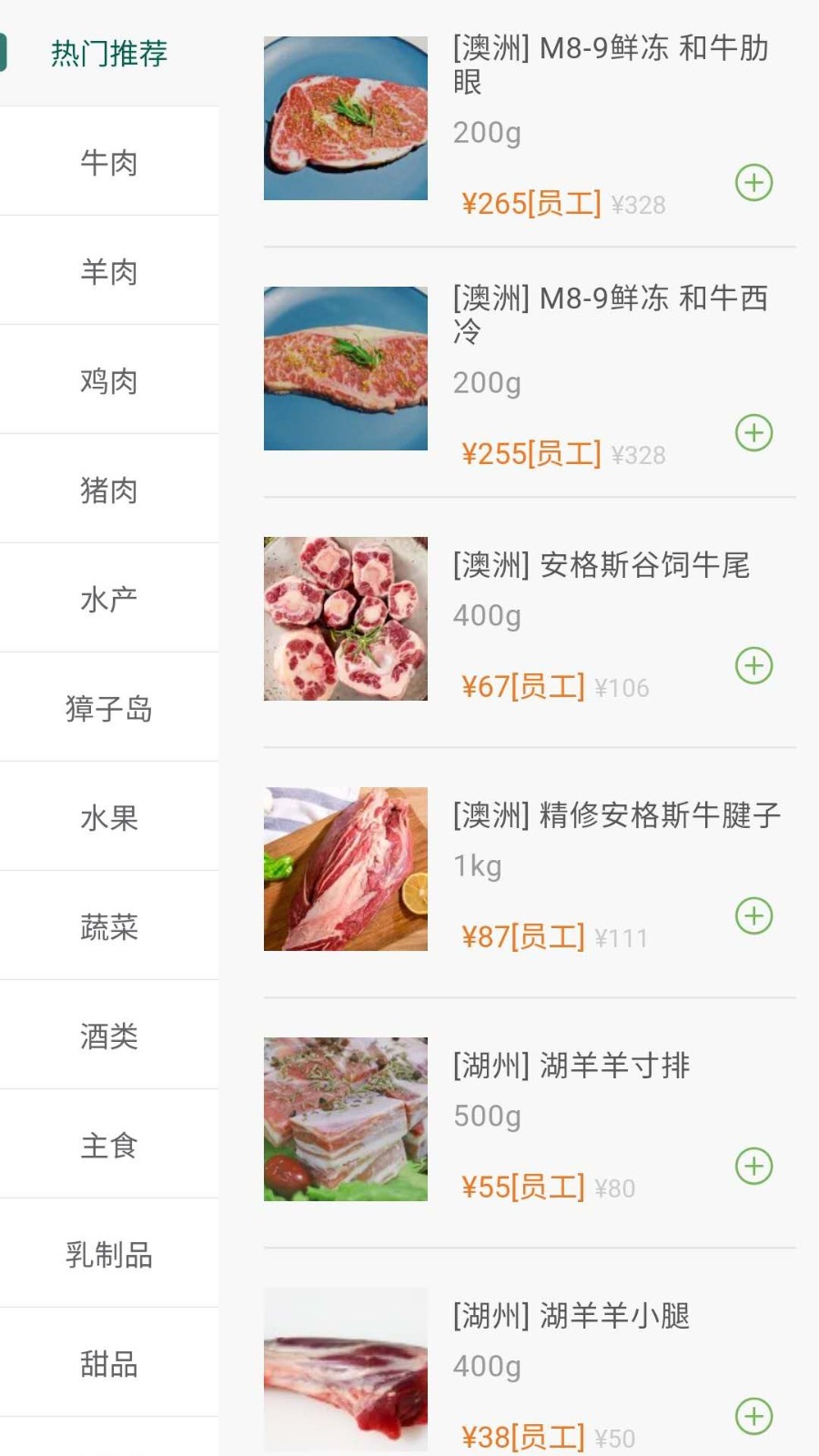The image size is (819, 1456).
Task: Browse the 水产 category
Action: (x=108, y=598)
